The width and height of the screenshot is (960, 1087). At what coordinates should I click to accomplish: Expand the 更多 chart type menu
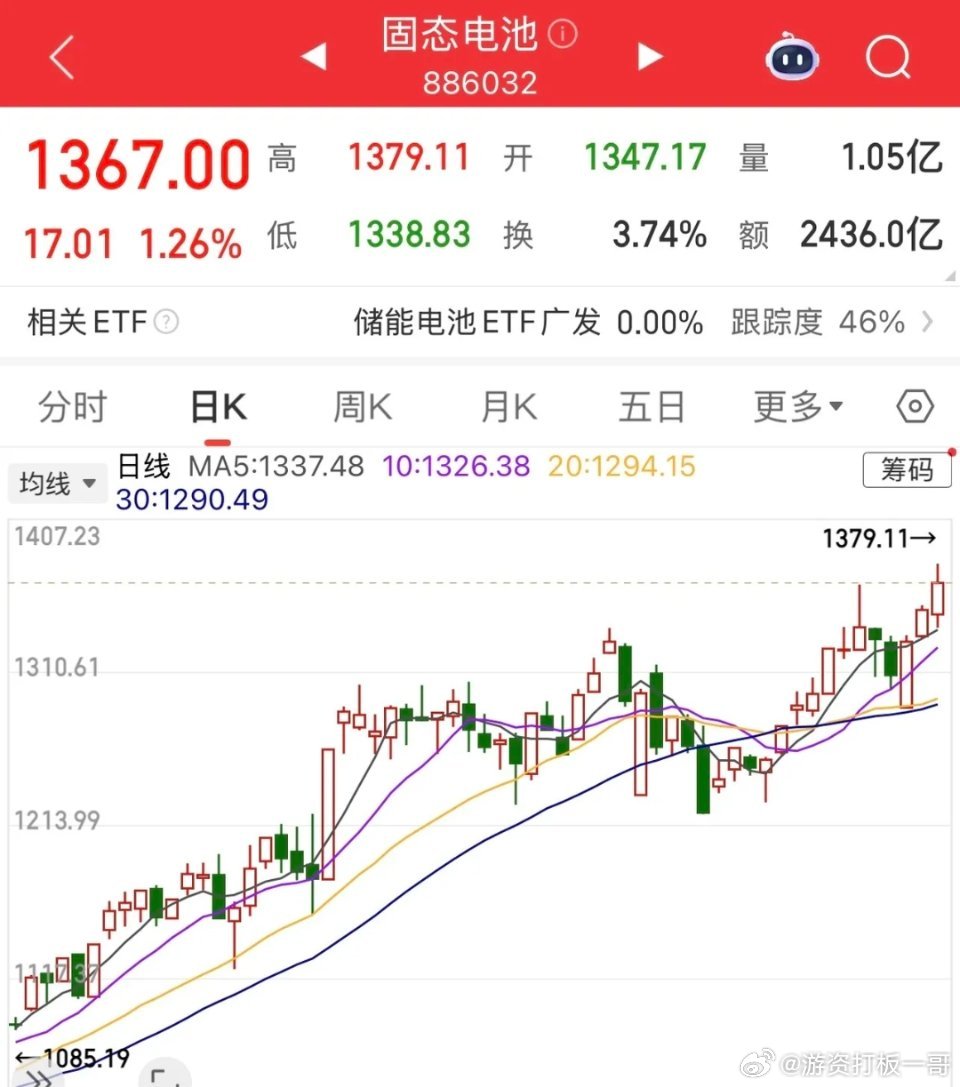pyautogui.click(x=795, y=405)
